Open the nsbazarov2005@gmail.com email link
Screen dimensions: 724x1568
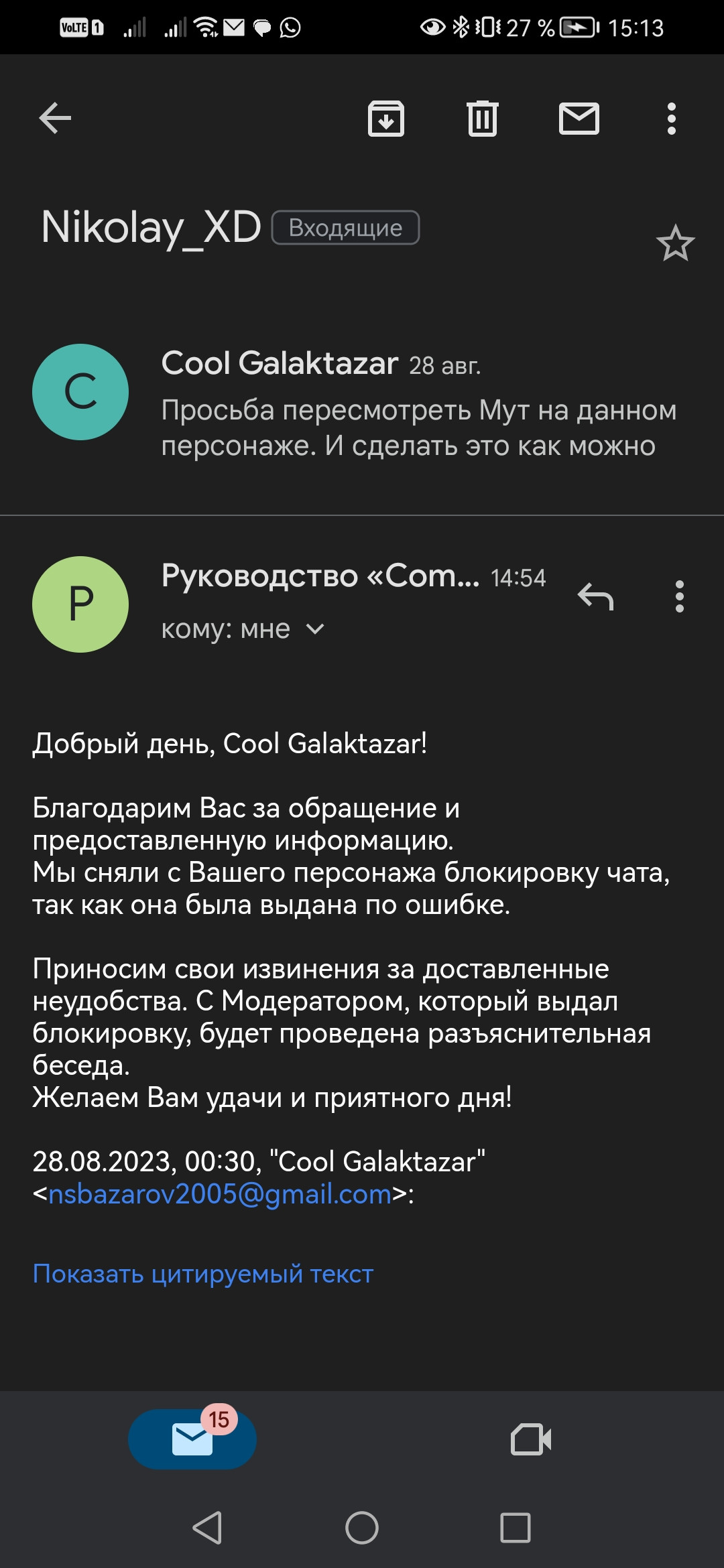pyautogui.click(x=220, y=1194)
